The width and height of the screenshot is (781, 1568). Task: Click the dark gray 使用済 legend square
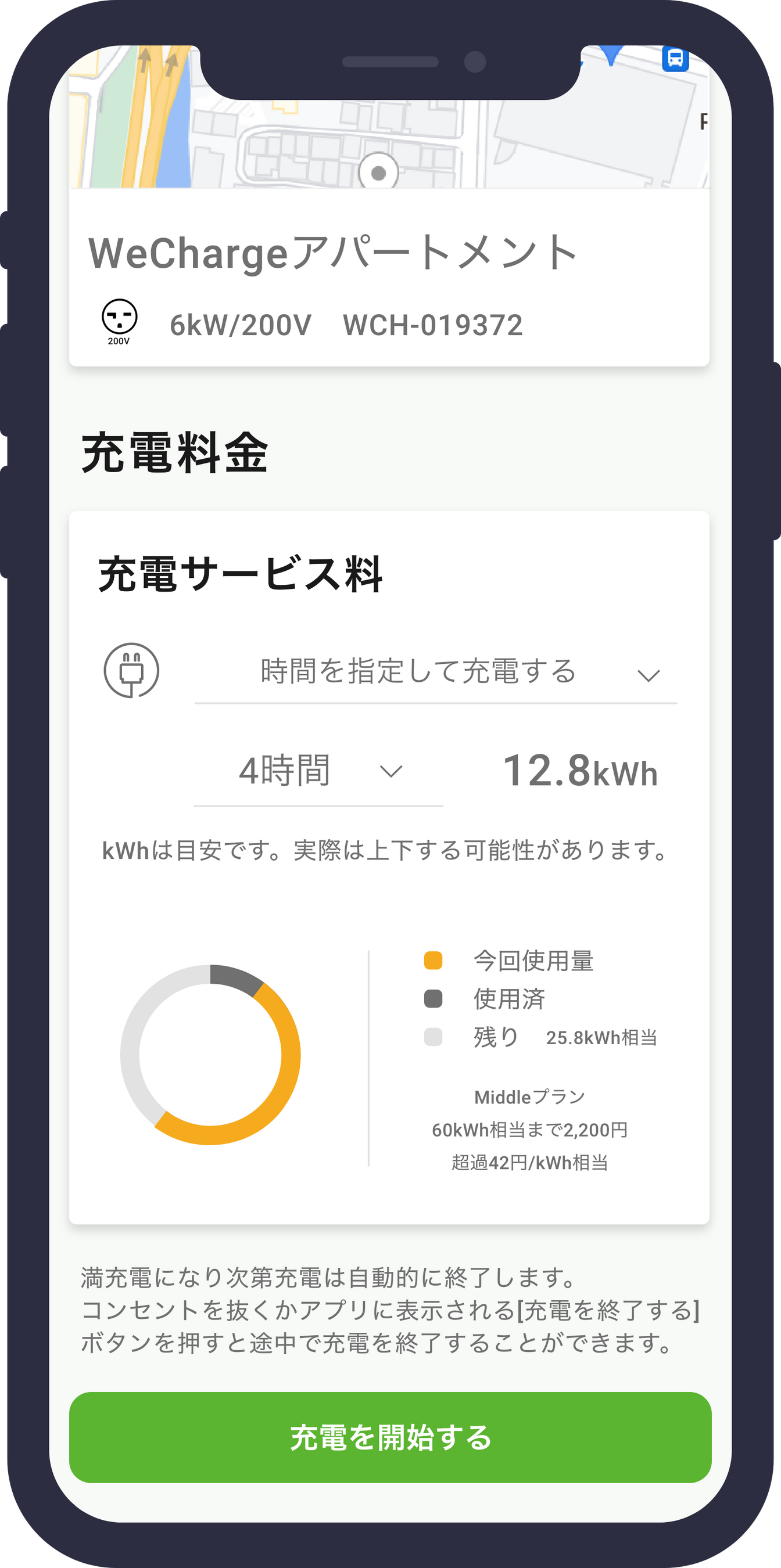(434, 997)
